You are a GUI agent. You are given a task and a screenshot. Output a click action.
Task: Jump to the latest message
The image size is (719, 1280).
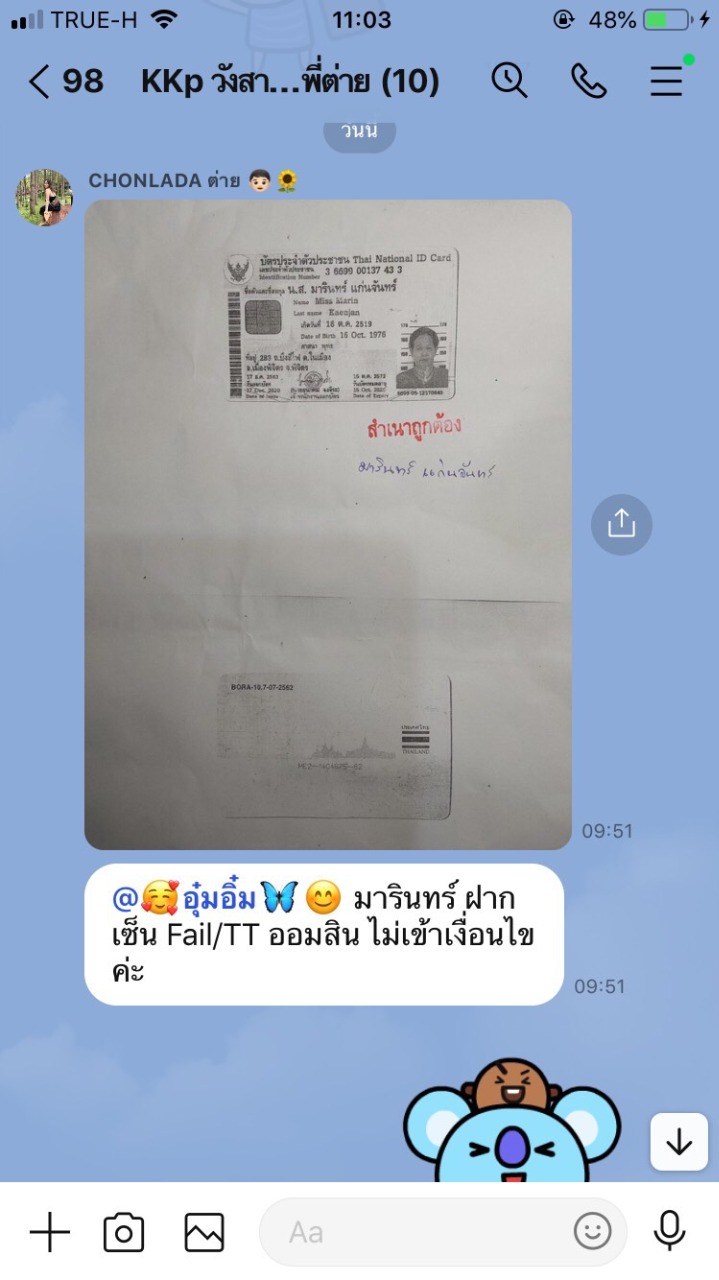(679, 1141)
